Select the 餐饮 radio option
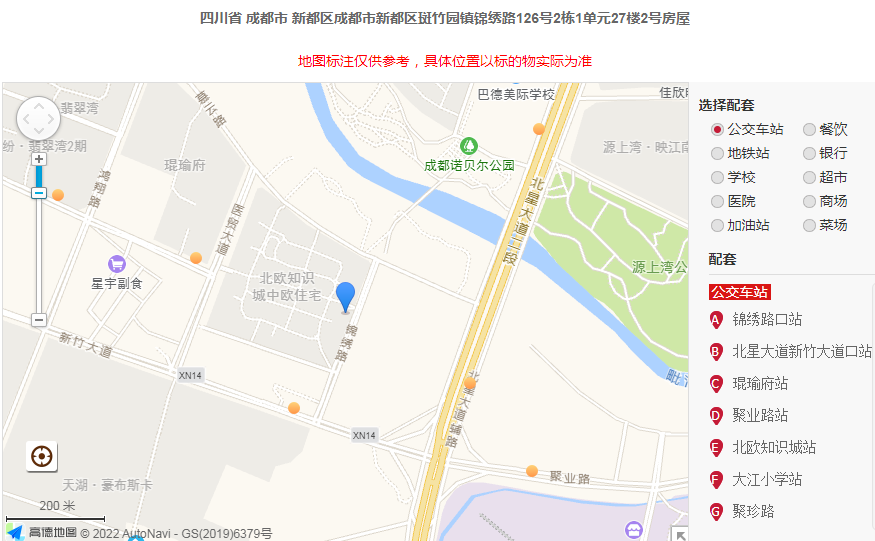The width and height of the screenshot is (875, 541). (x=809, y=130)
